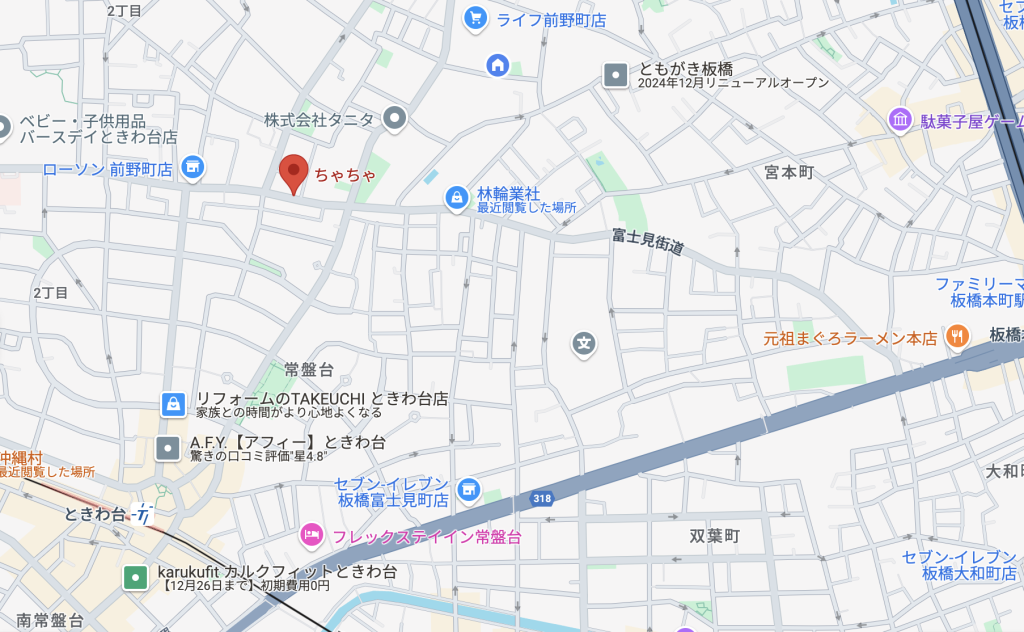Select ときわ台 train station icon
Screen dimensions: 1024x632
(x=144, y=515)
